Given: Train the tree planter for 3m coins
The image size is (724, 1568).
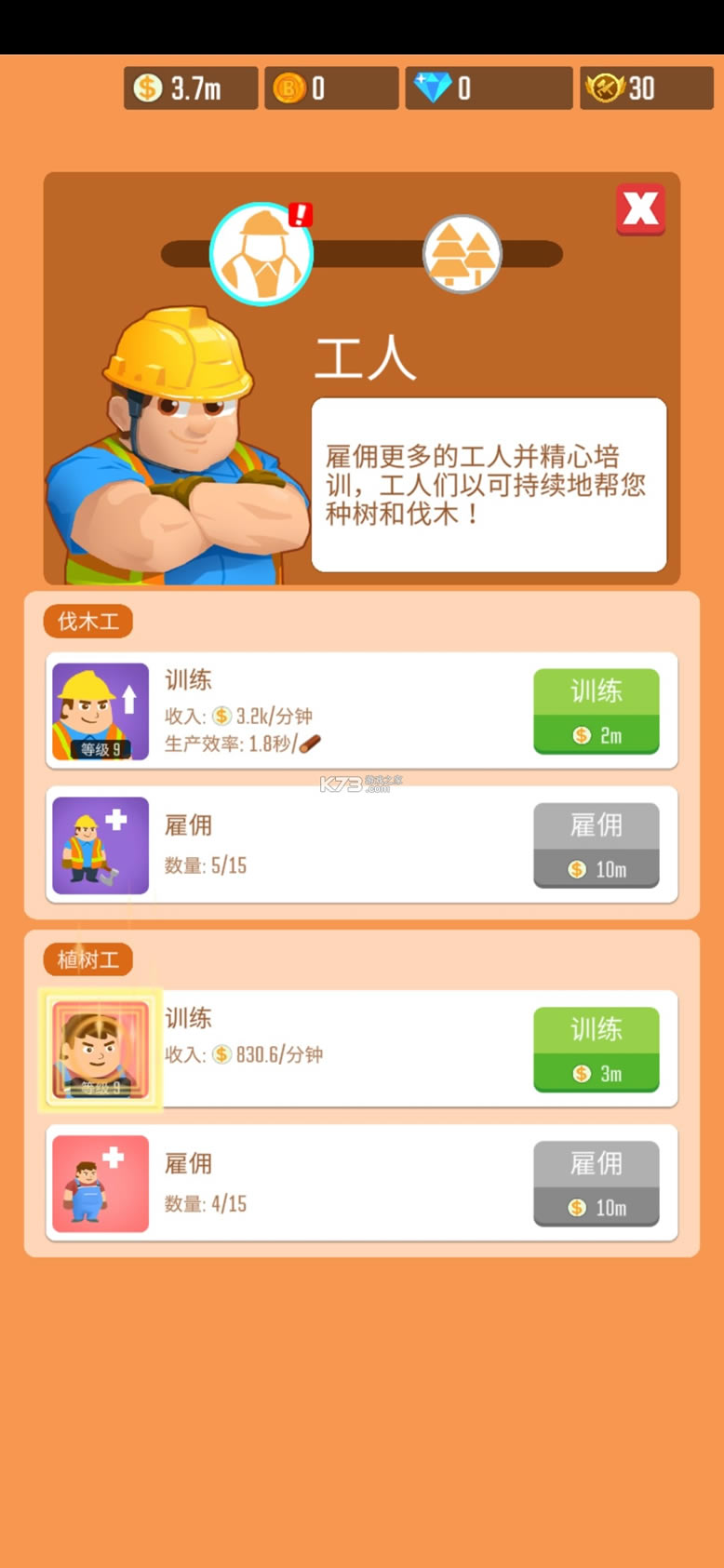Looking at the screenshot, I should (x=596, y=1049).
